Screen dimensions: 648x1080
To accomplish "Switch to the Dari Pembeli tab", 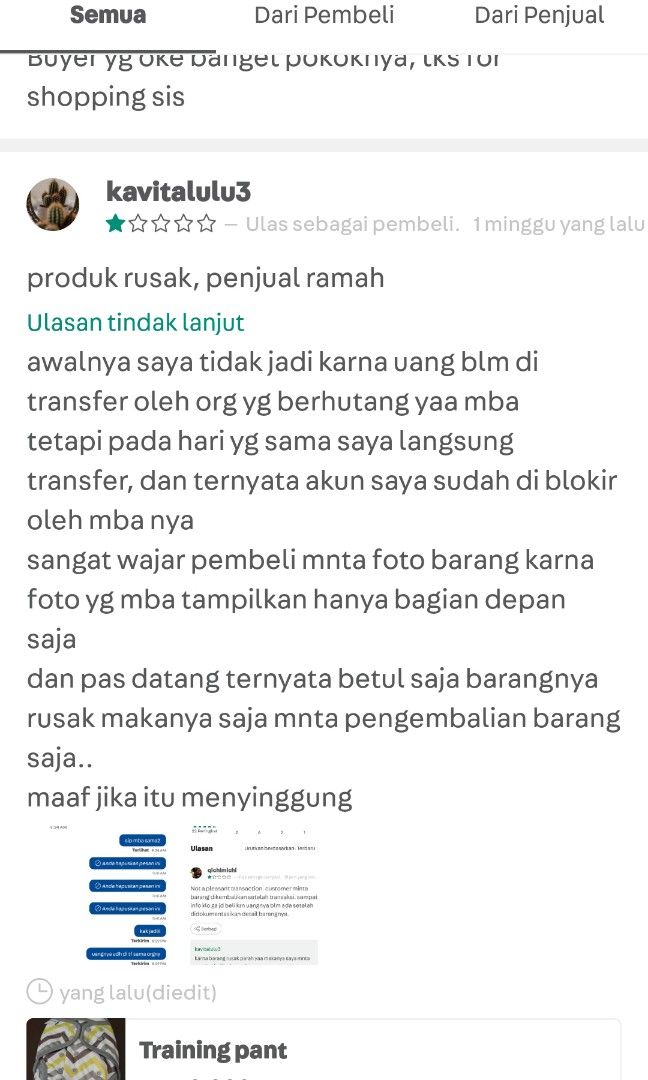I will [324, 15].
